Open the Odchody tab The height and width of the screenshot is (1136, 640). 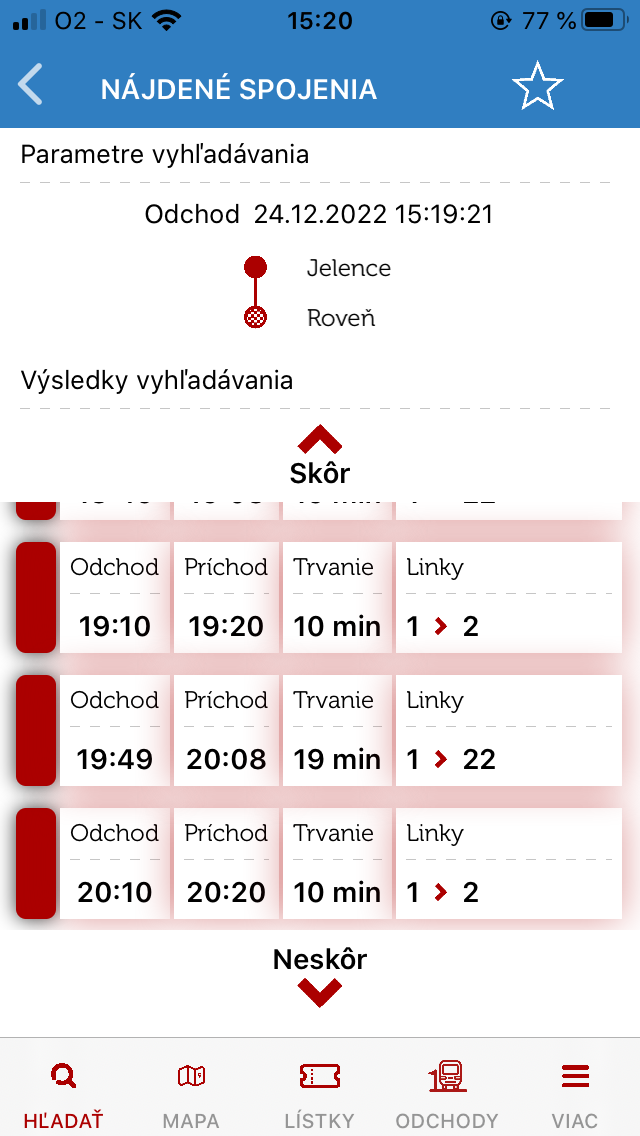[x=447, y=1094]
